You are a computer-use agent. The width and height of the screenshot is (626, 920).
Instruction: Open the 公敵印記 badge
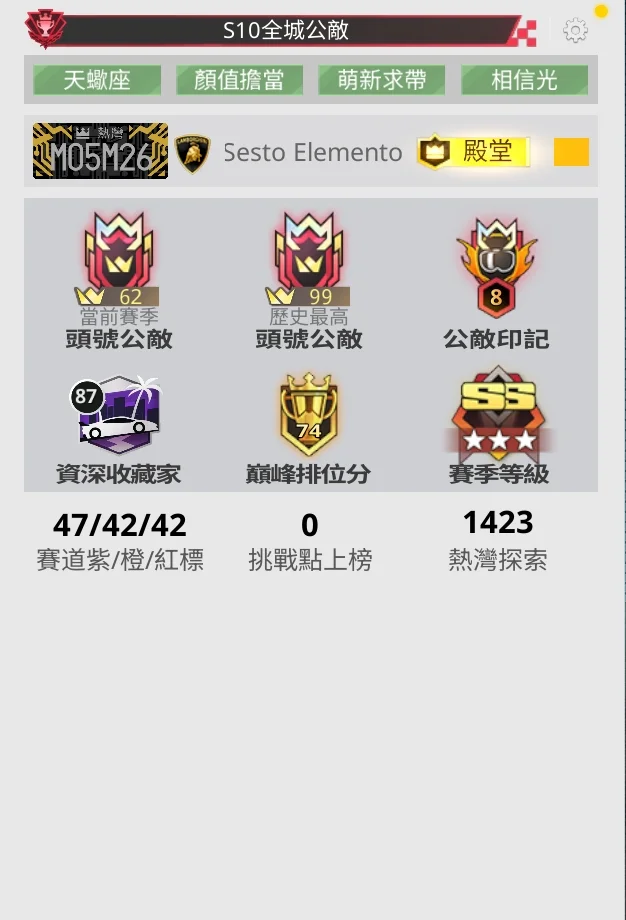click(x=496, y=266)
